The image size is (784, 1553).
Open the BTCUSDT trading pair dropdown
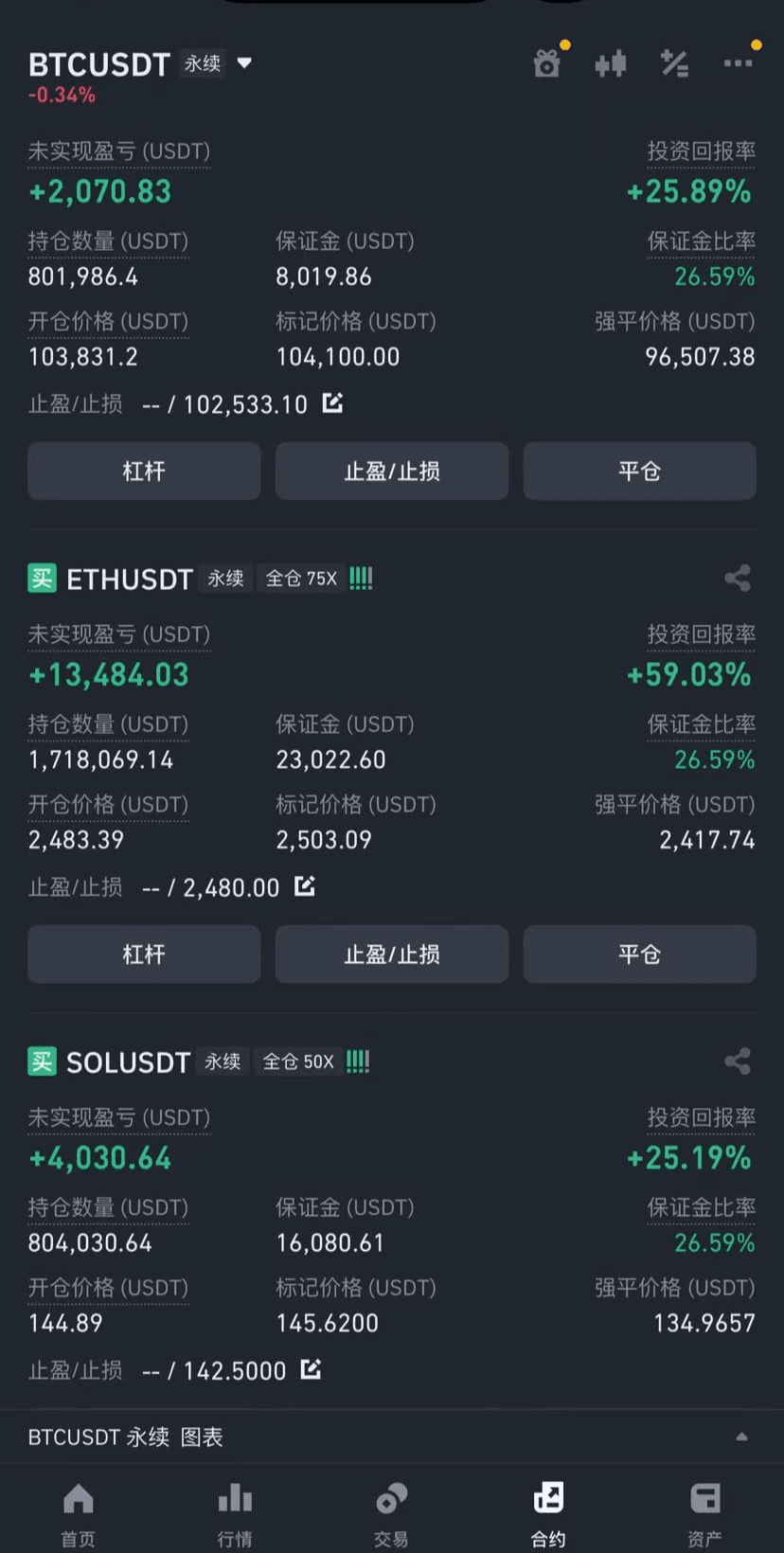244,63
